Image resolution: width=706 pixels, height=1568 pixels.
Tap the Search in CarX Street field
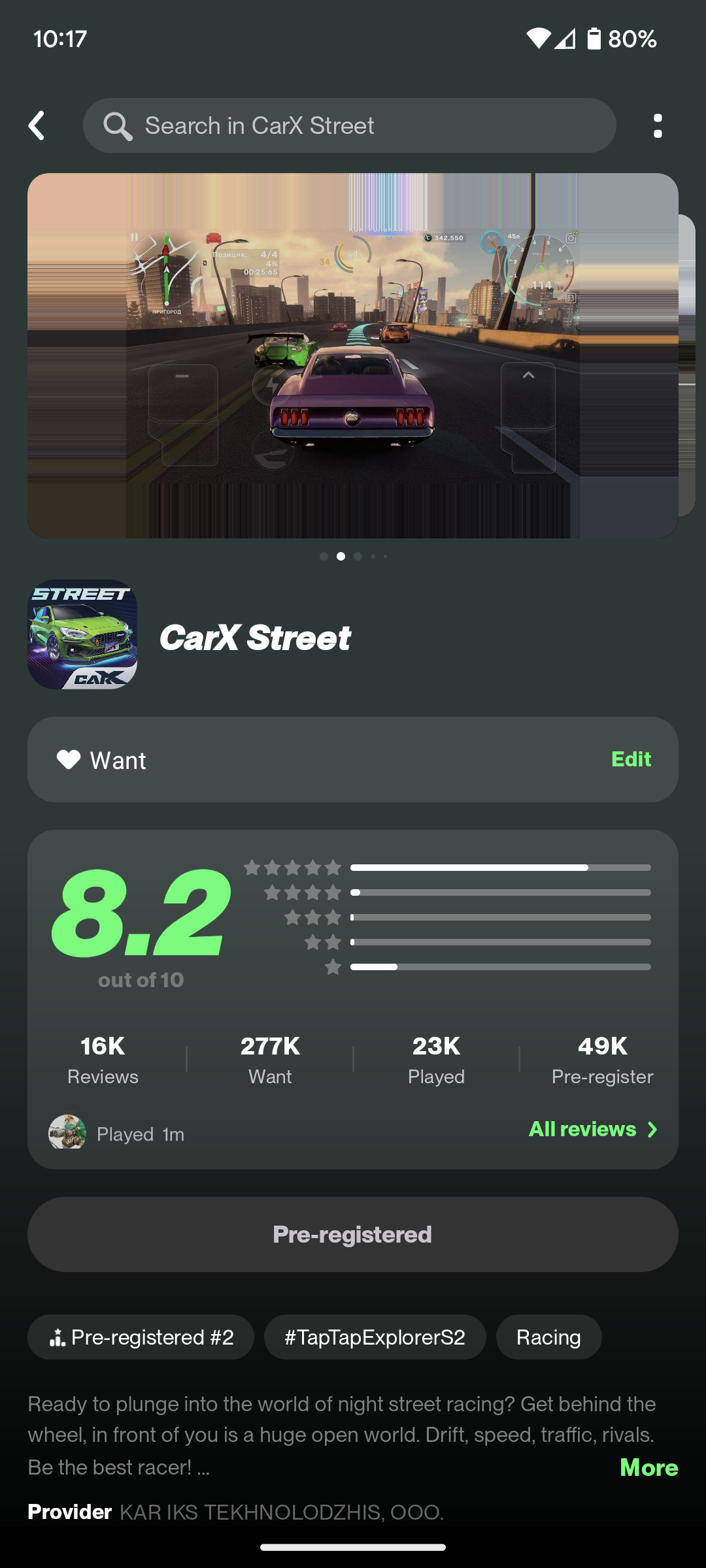click(x=350, y=125)
